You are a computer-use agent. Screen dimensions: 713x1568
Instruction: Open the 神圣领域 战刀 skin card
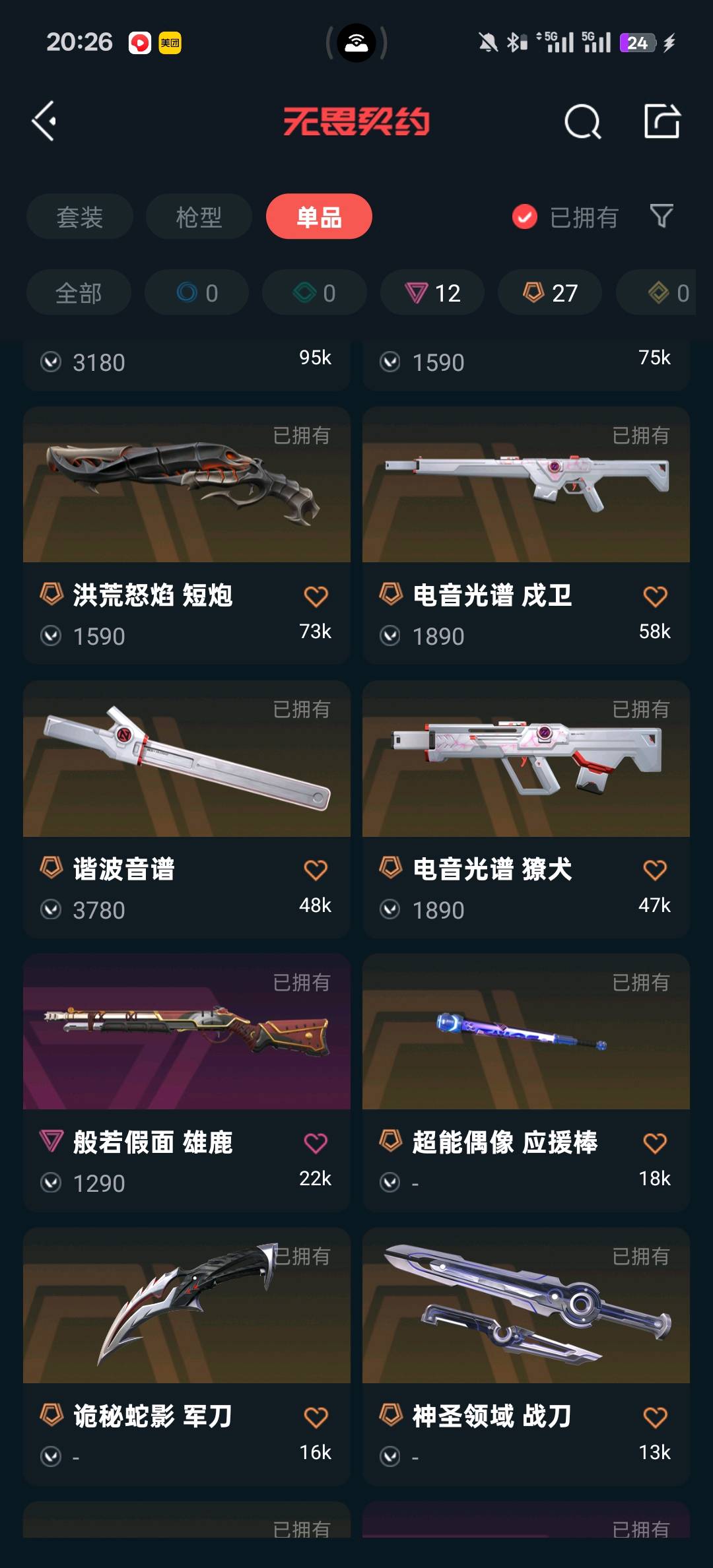pos(526,1305)
